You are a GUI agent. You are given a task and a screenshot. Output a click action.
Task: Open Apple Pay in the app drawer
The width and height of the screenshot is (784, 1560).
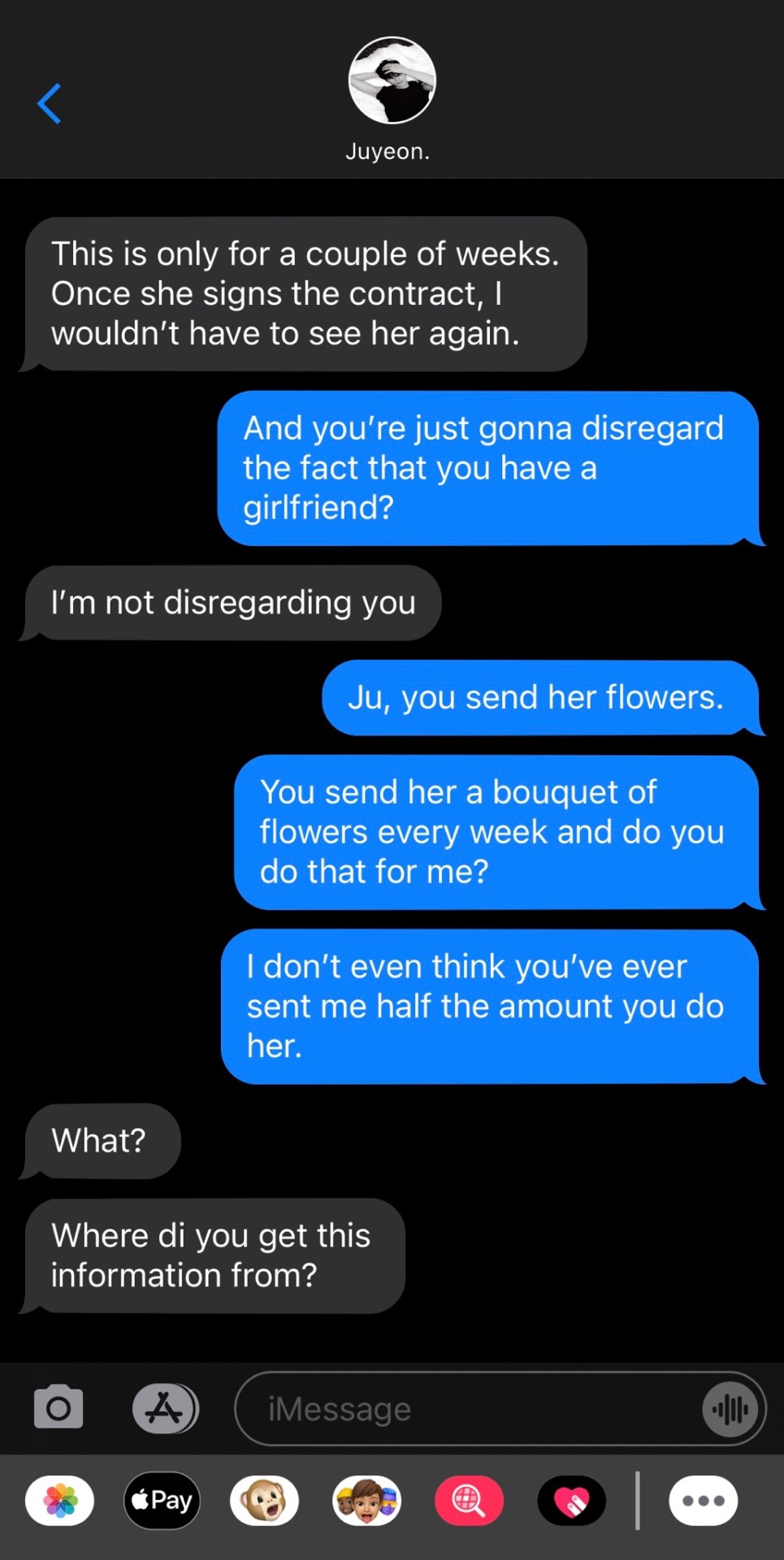pos(162,1501)
